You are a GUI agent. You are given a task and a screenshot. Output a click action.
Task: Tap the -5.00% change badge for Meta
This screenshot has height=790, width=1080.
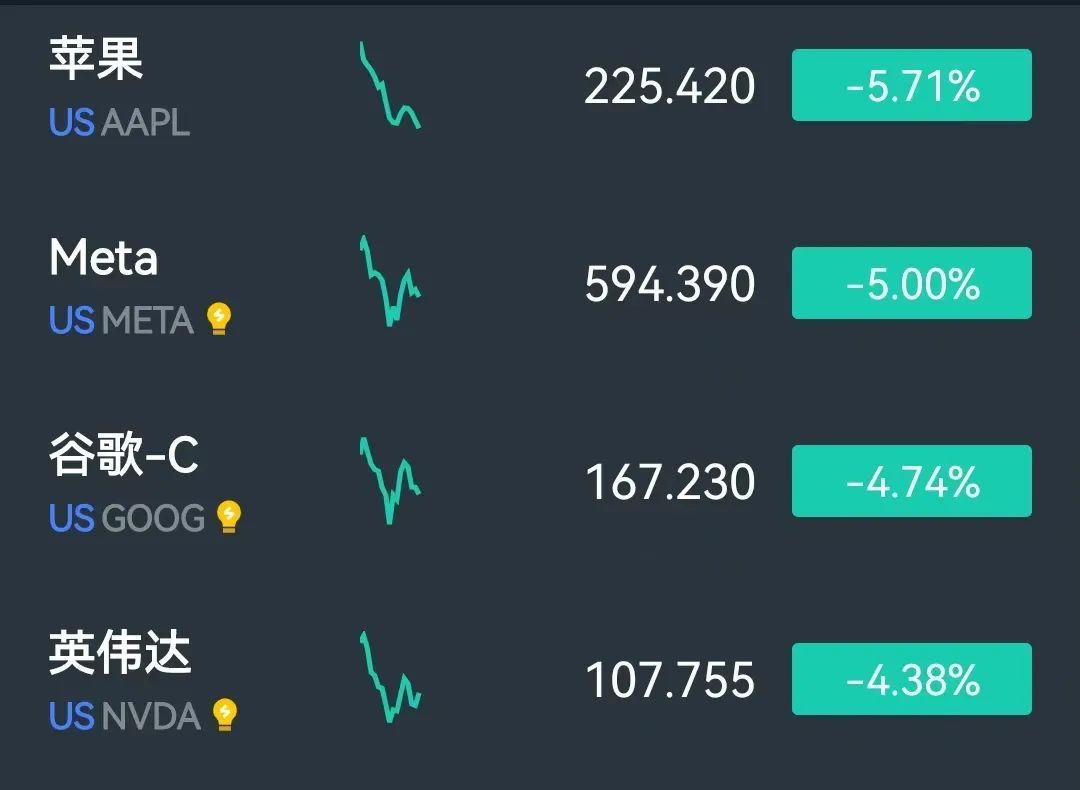coord(911,284)
